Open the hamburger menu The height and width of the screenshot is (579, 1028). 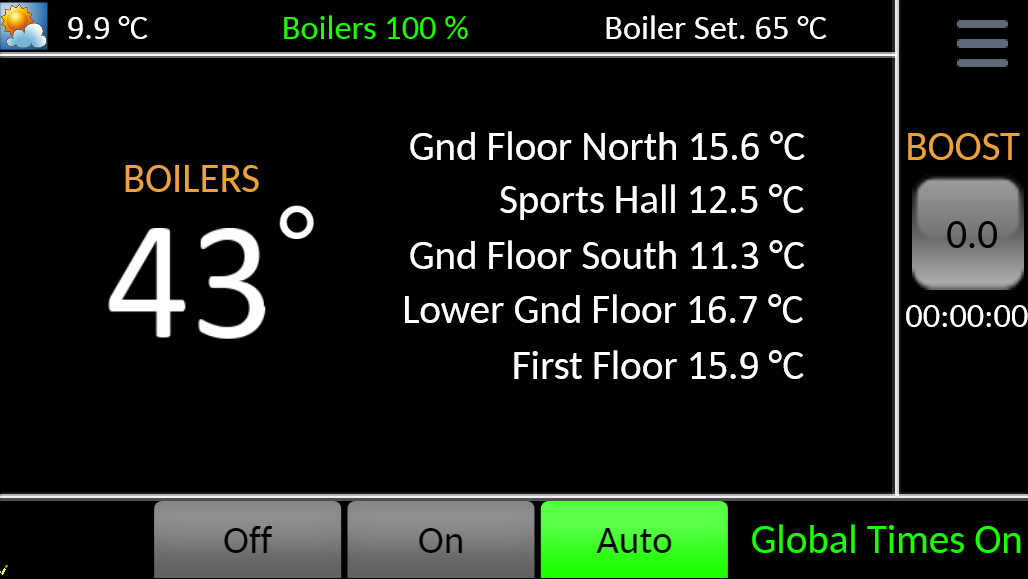coord(981,43)
